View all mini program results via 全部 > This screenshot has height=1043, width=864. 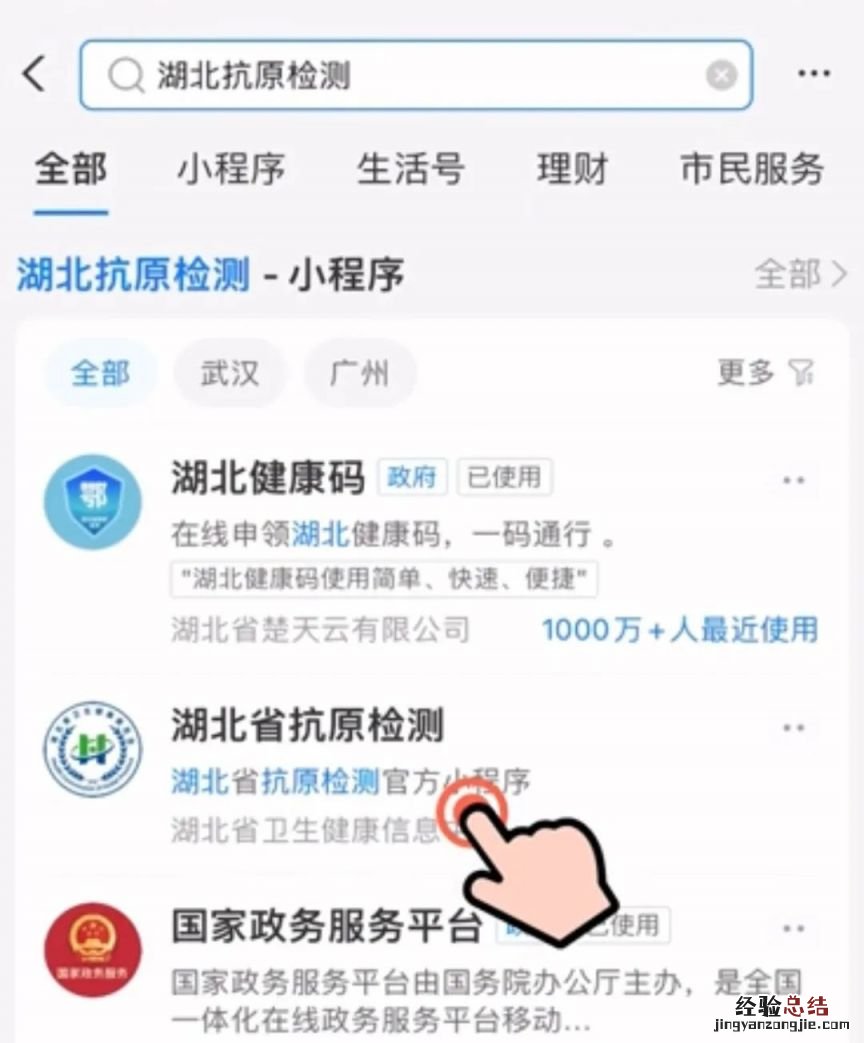pyautogui.click(x=799, y=274)
